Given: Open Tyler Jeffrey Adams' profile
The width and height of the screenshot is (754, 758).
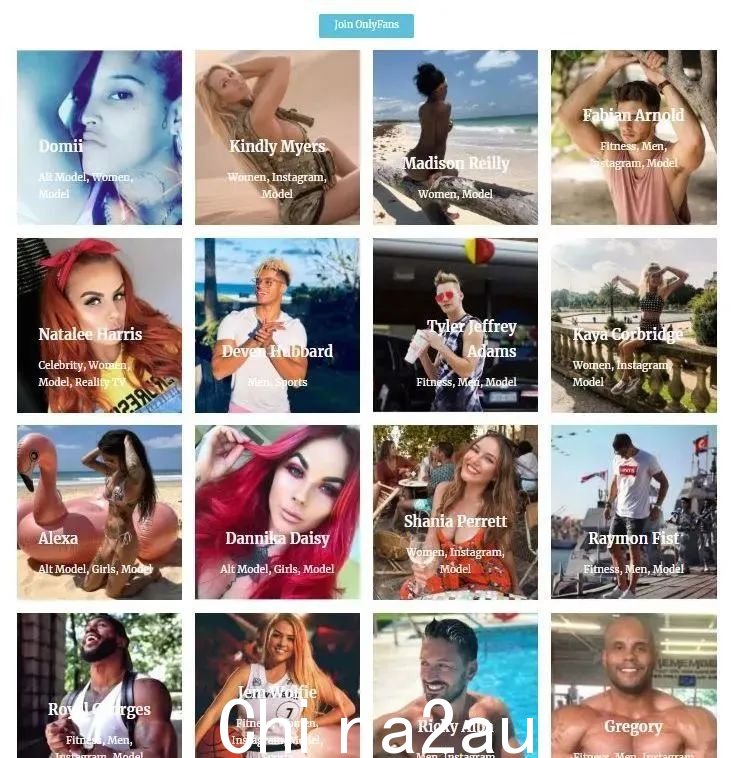Looking at the screenshot, I should pyautogui.click(x=455, y=325).
